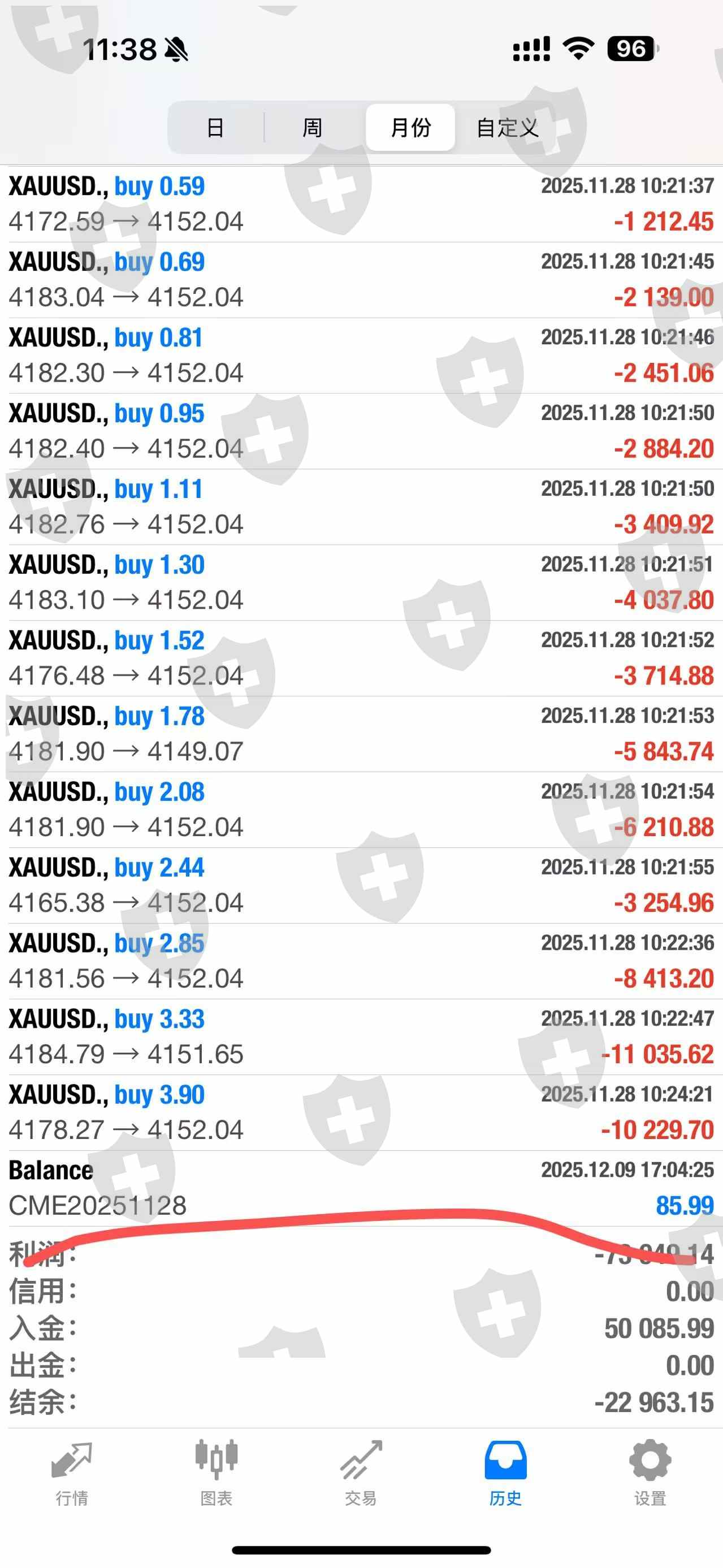This screenshot has height=1568, width=723.
Task: Show details of XAUUSD buy 0.95
Action: point(362,431)
